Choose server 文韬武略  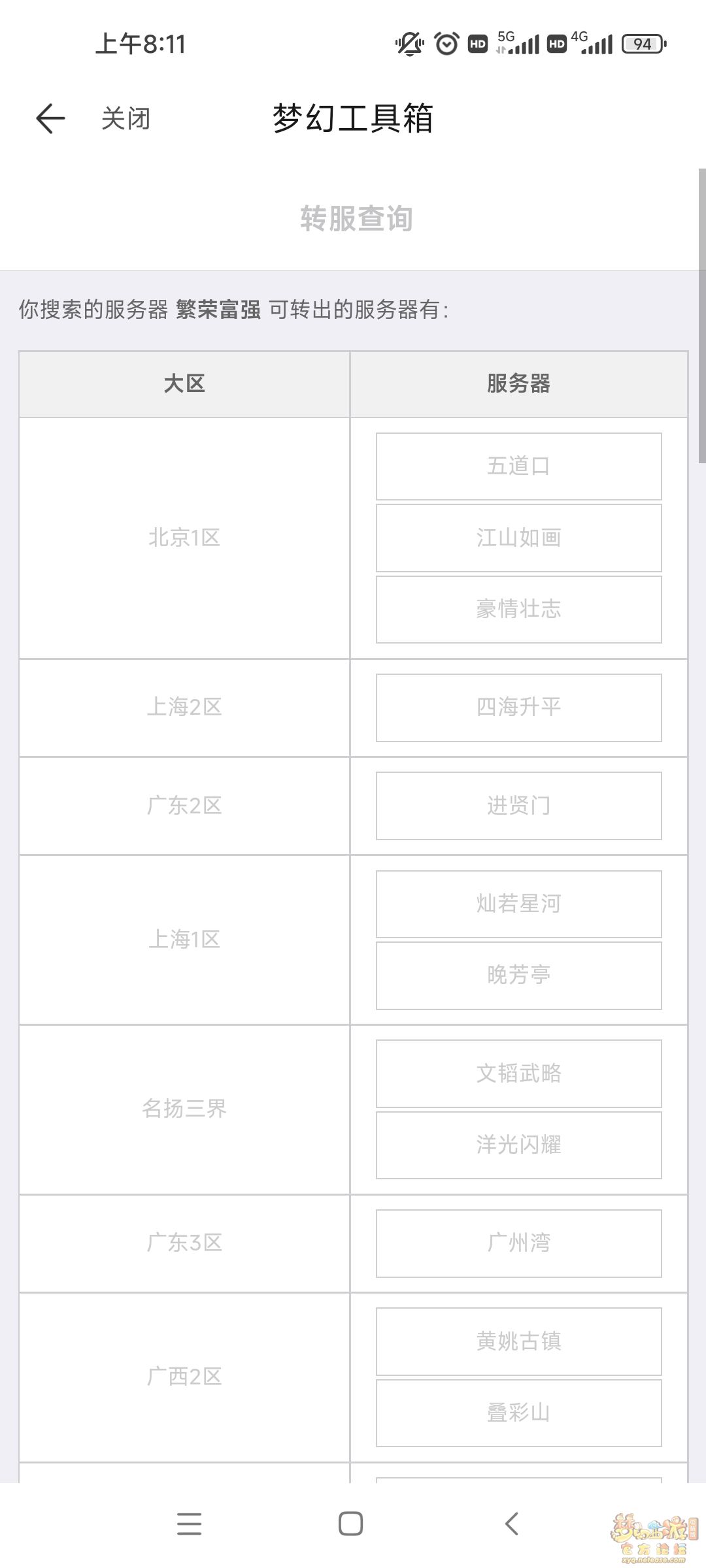pos(518,1073)
